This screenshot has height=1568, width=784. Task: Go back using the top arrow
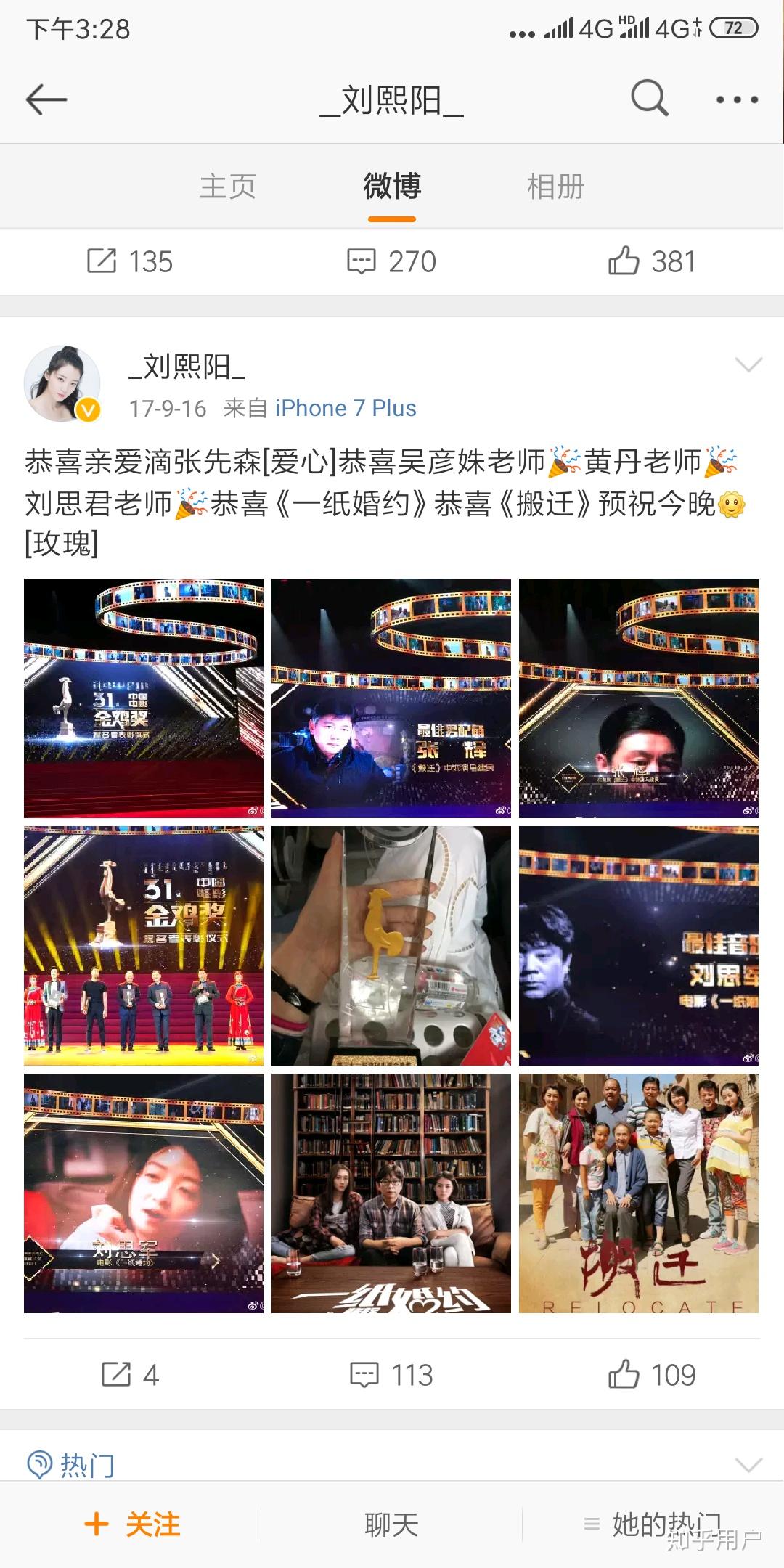pos(46,99)
